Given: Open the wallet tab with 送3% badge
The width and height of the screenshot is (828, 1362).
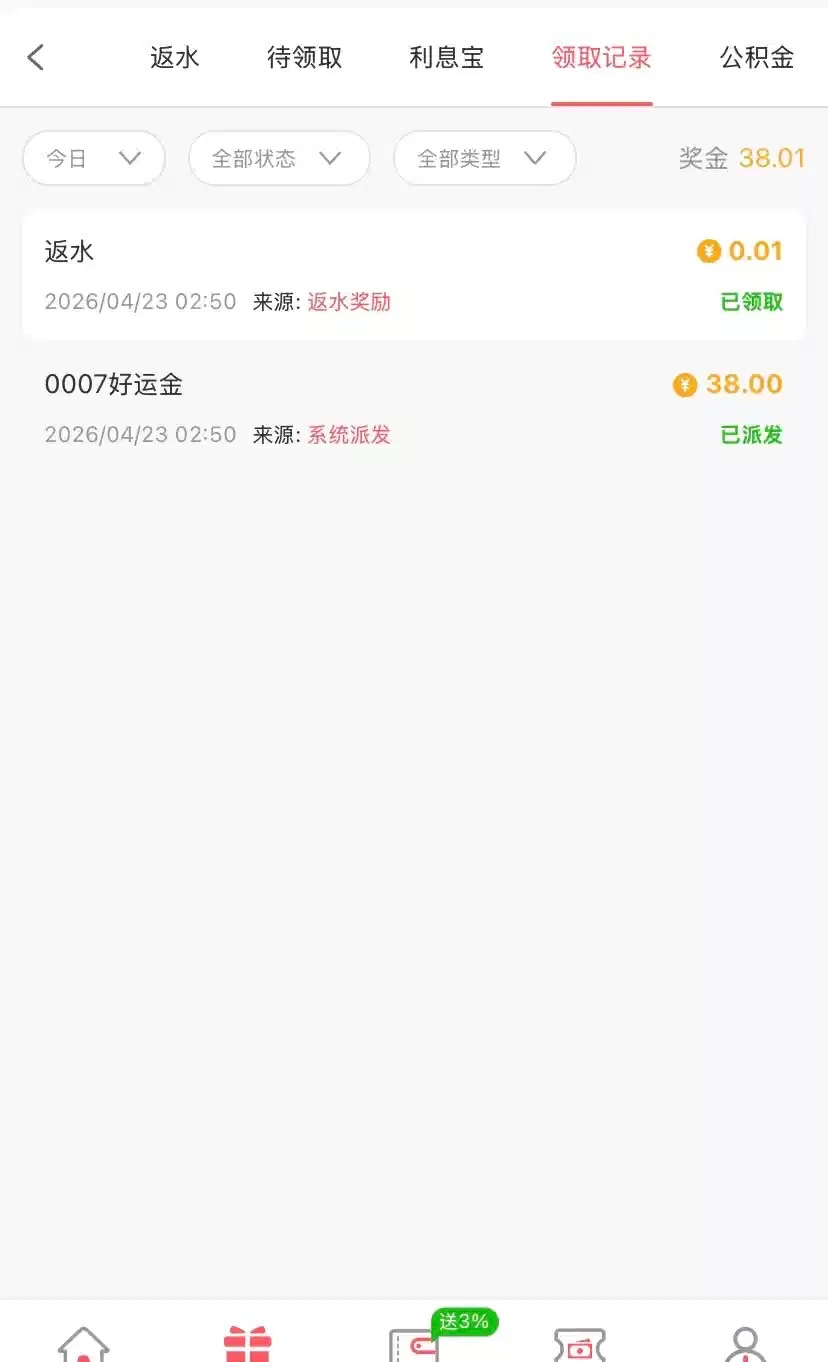Looking at the screenshot, I should [414, 1342].
